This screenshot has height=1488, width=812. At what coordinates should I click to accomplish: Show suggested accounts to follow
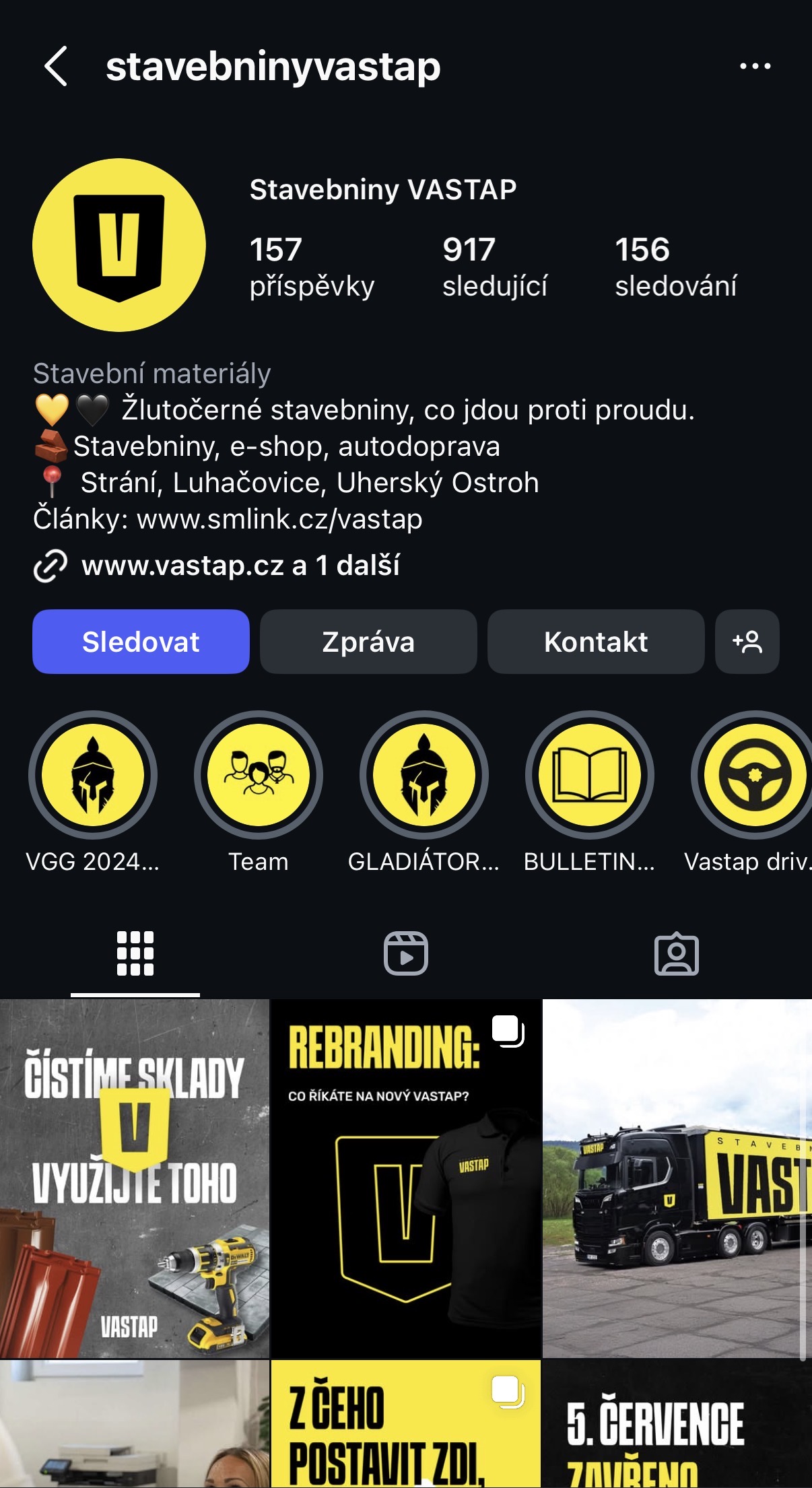[x=747, y=642]
